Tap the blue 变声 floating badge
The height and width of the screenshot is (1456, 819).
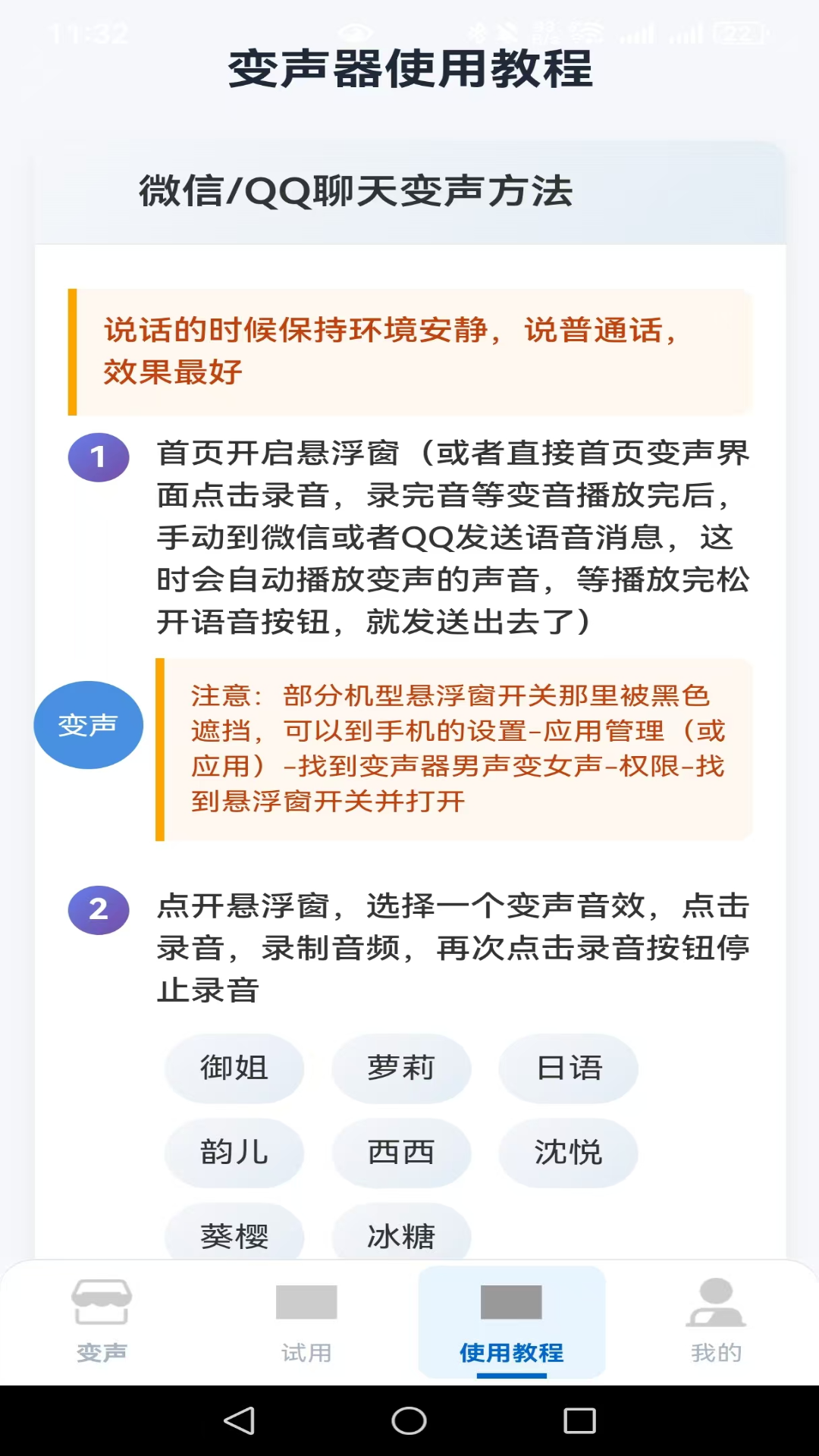(89, 724)
